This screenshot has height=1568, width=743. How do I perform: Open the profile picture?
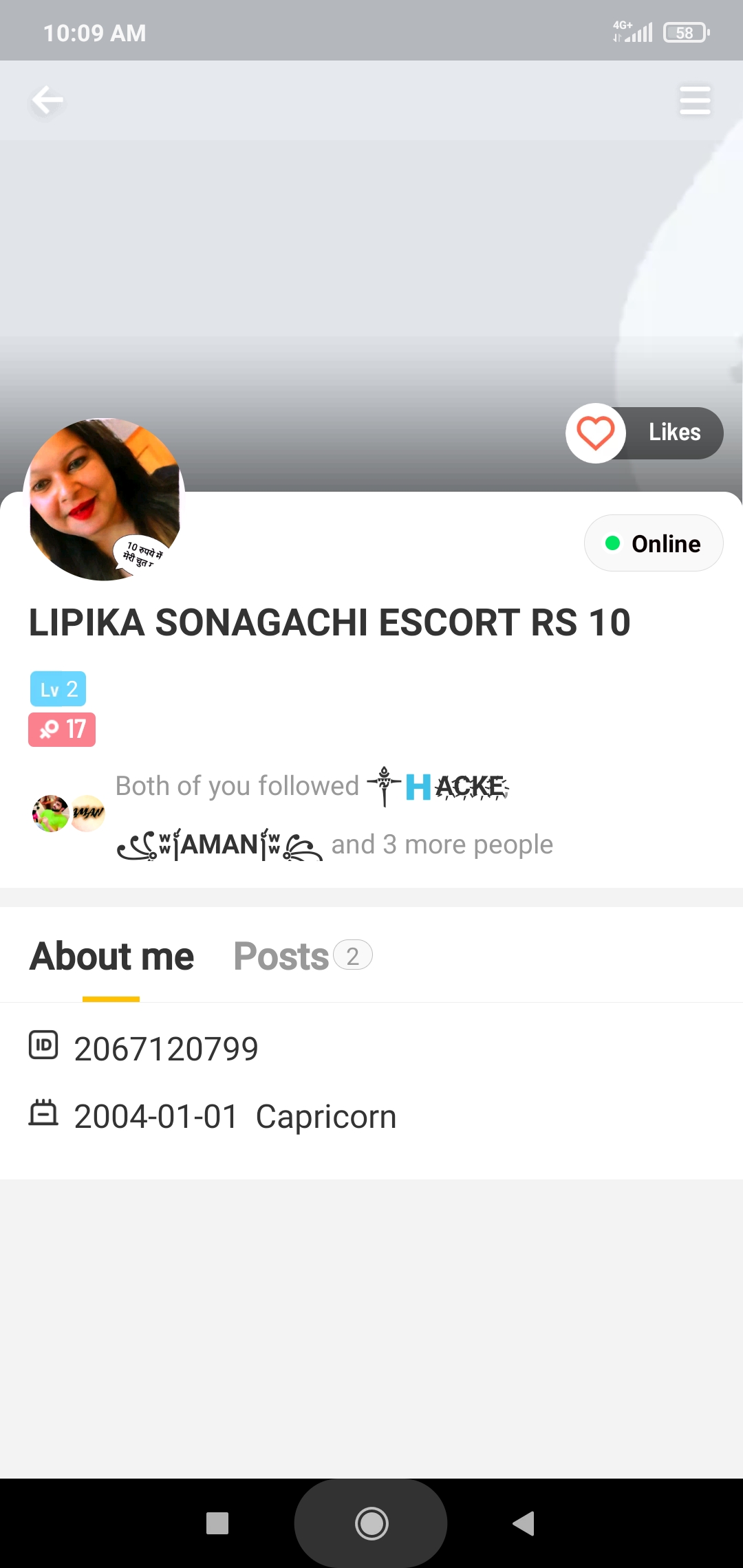[104, 500]
